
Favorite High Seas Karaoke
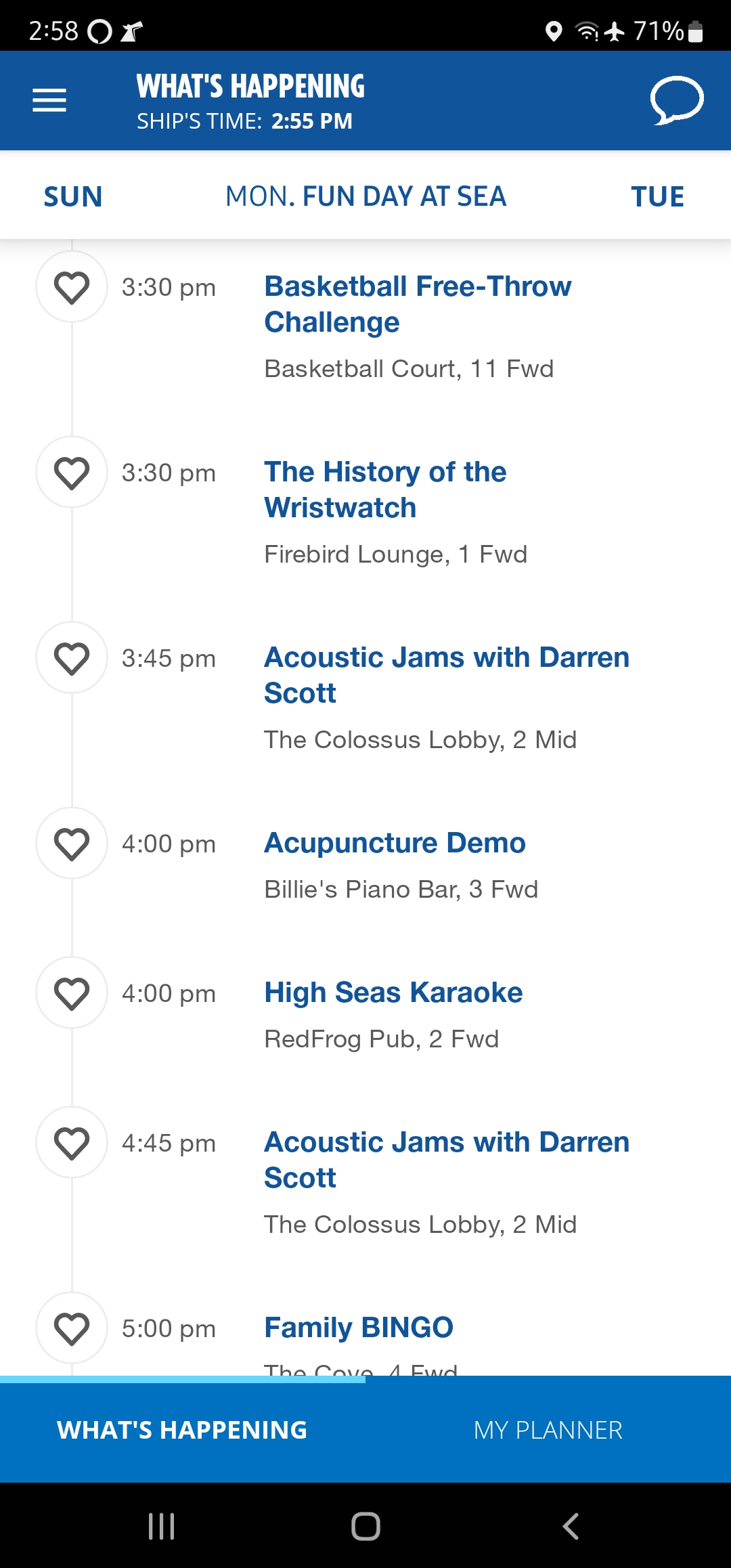[72, 993]
